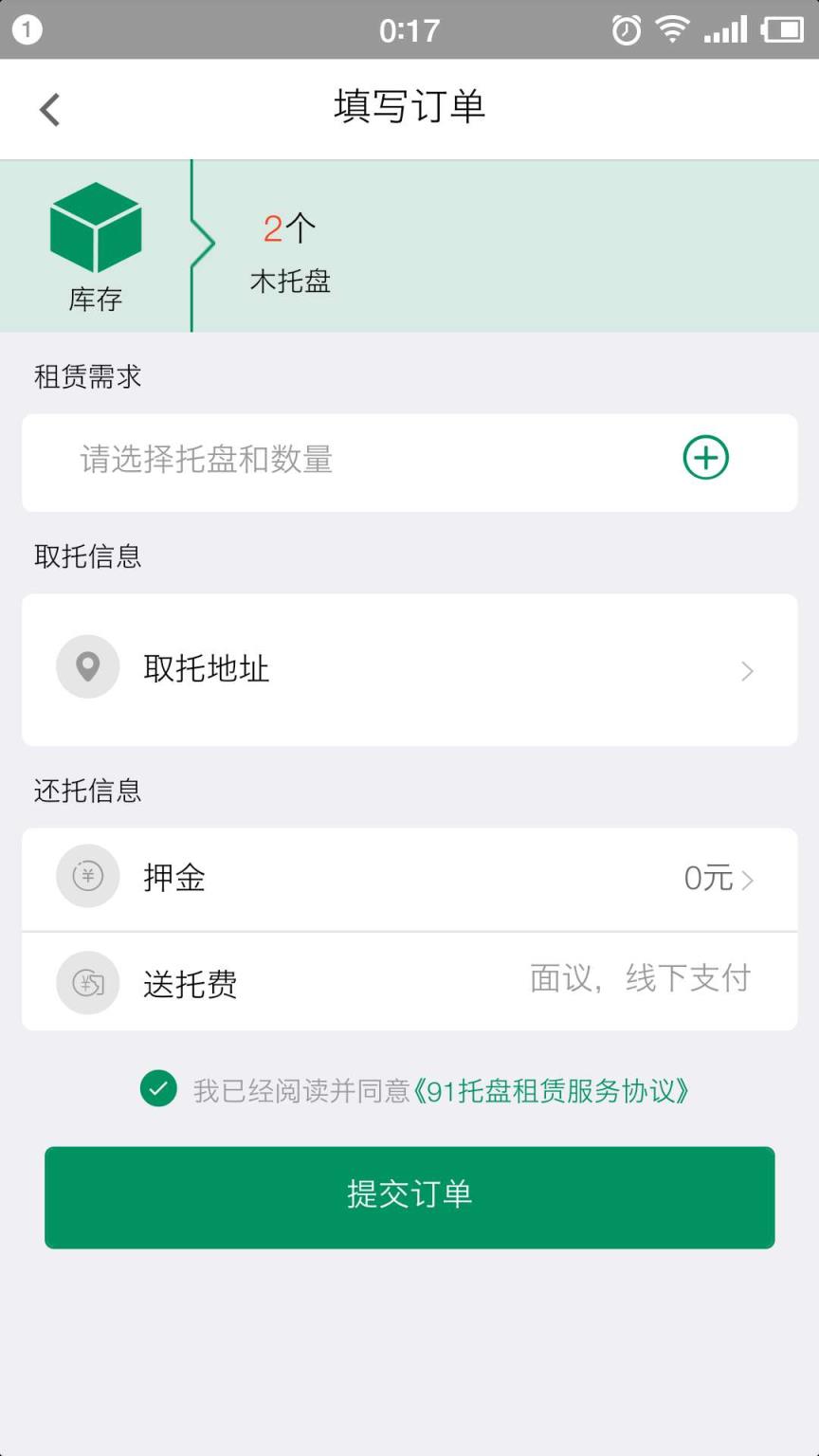Click the yuan coin icon next to 押金

(x=87, y=877)
